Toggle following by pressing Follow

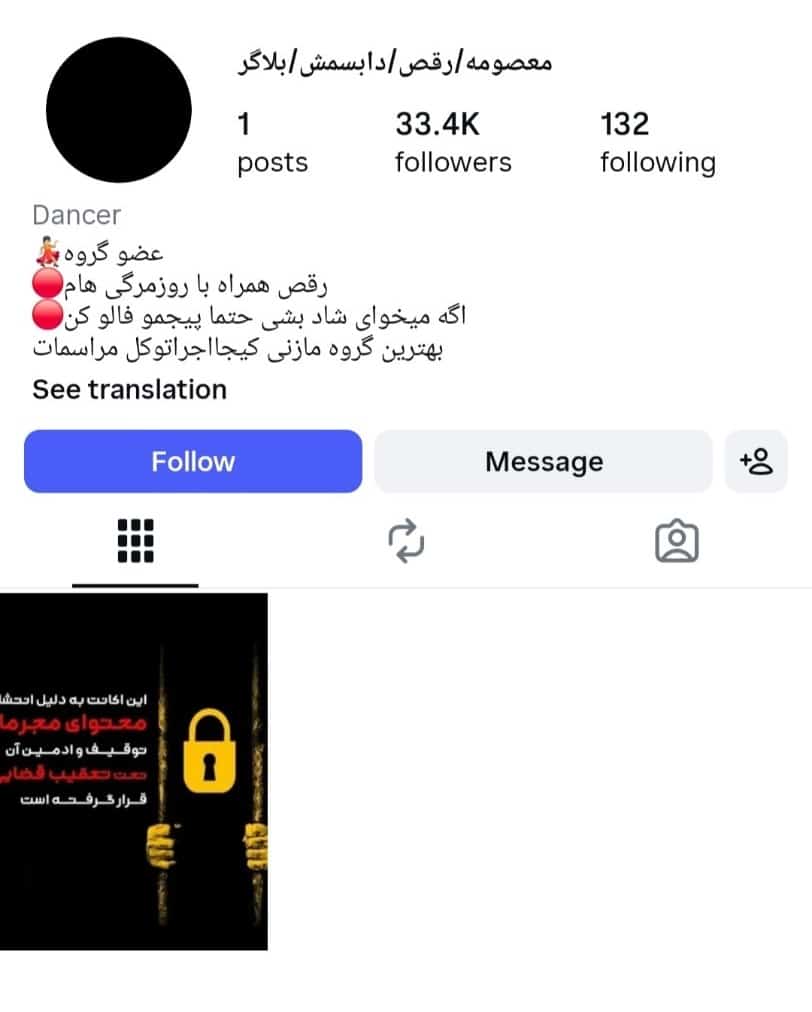pyautogui.click(x=192, y=461)
